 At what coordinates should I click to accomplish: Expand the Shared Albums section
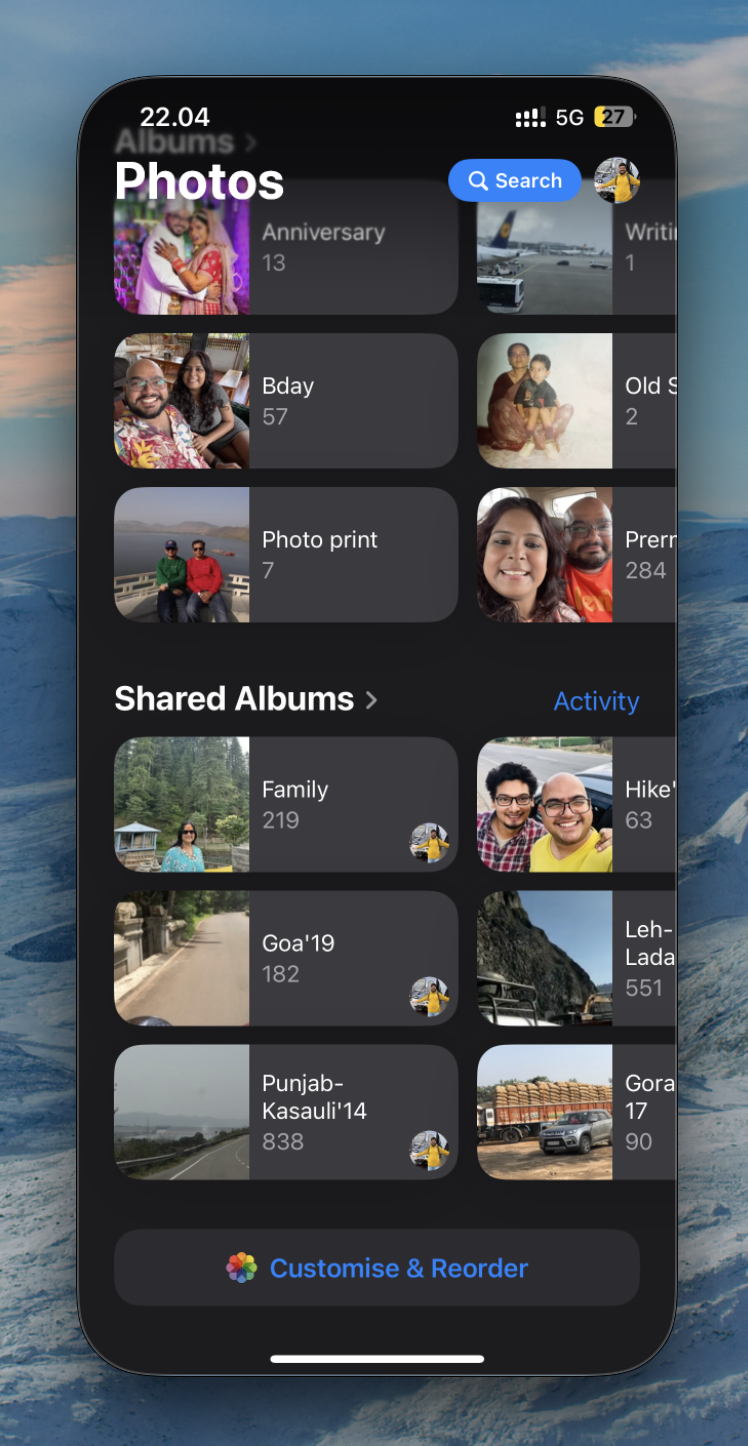pyautogui.click(x=246, y=699)
